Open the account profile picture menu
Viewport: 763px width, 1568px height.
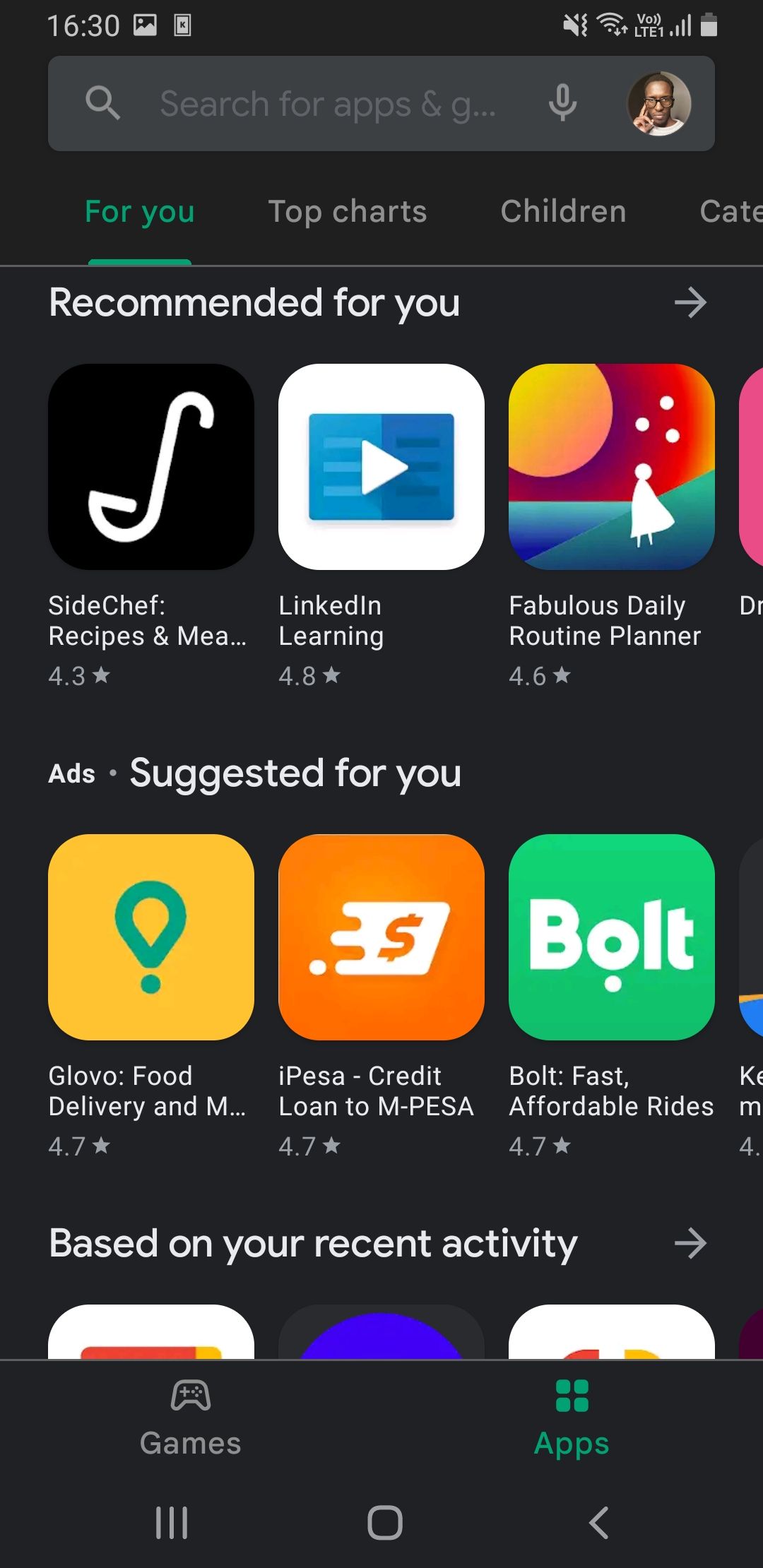pyautogui.click(x=658, y=104)
